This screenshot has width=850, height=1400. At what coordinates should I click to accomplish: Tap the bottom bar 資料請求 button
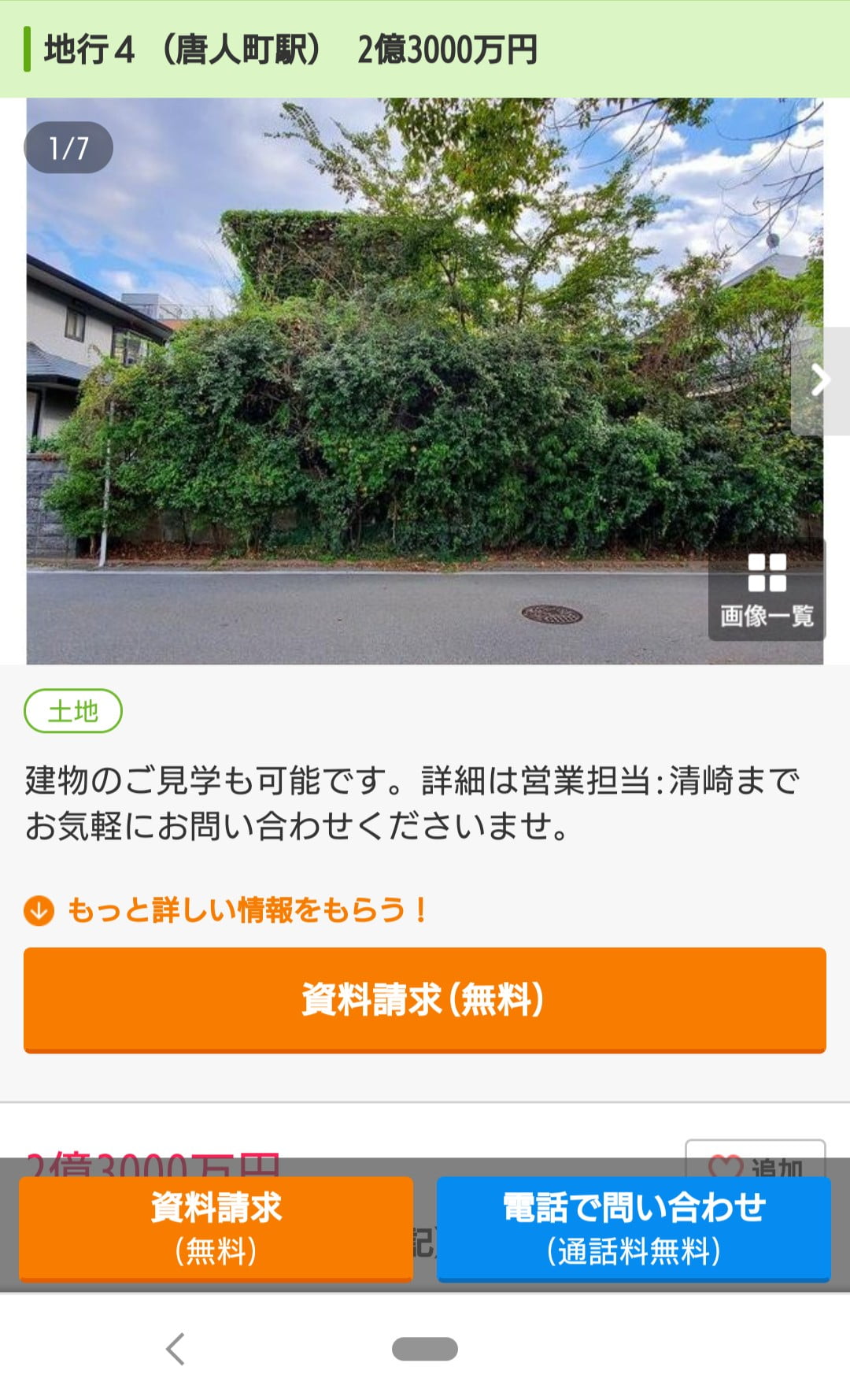[216, 1228]
